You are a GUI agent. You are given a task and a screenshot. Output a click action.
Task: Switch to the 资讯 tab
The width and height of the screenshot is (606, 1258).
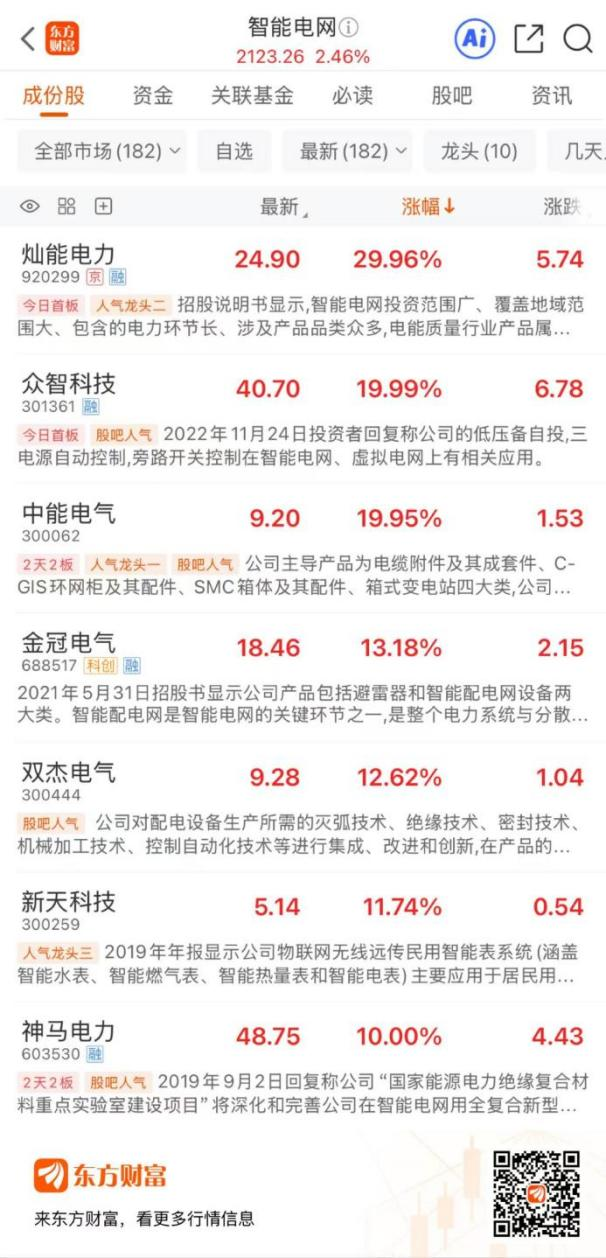click(x=552, y=96)
